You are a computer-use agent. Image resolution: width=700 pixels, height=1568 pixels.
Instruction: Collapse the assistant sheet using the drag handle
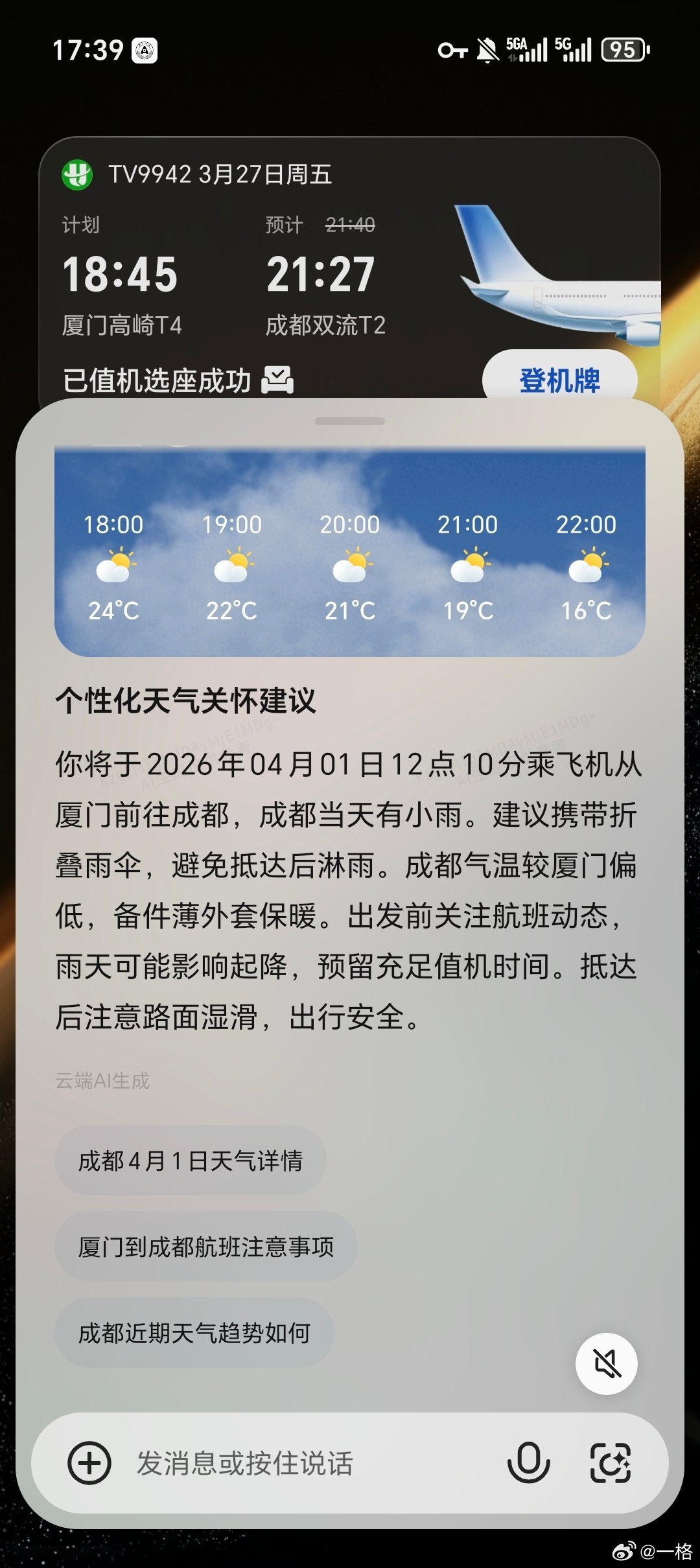coord(350,422)
